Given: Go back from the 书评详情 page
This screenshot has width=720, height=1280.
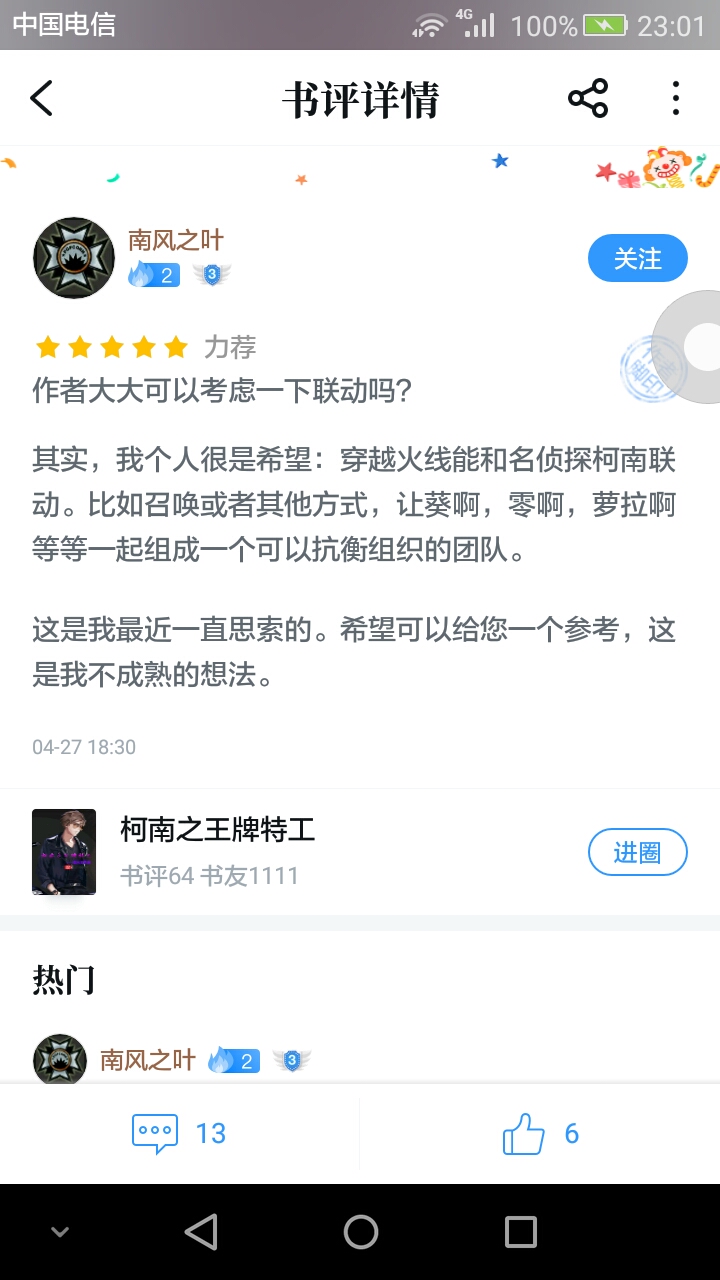Looking at the screenshot, I should [x=41, y=98].
